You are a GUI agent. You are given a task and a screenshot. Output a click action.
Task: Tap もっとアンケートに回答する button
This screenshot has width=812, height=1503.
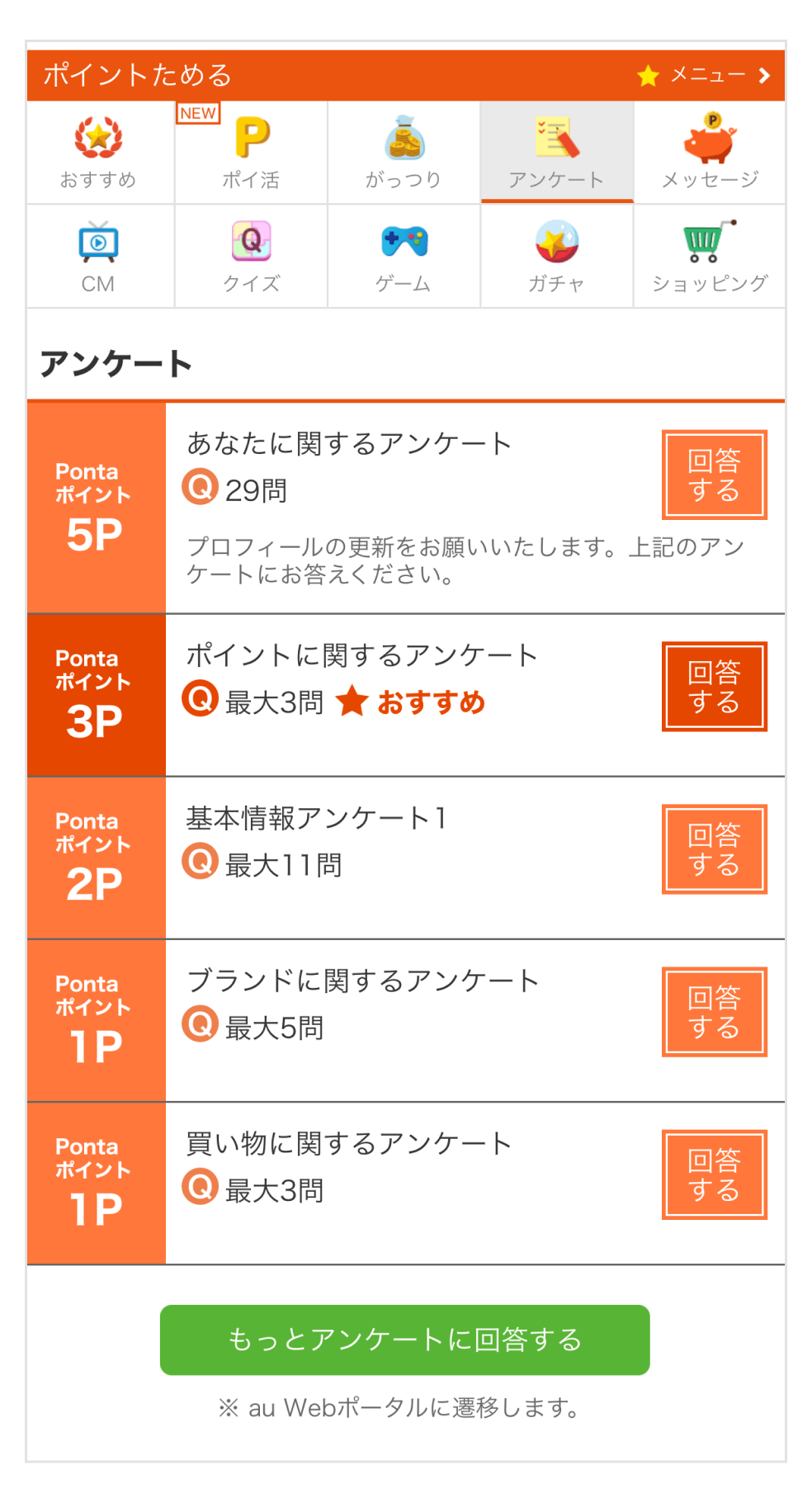coord(404,1340)
